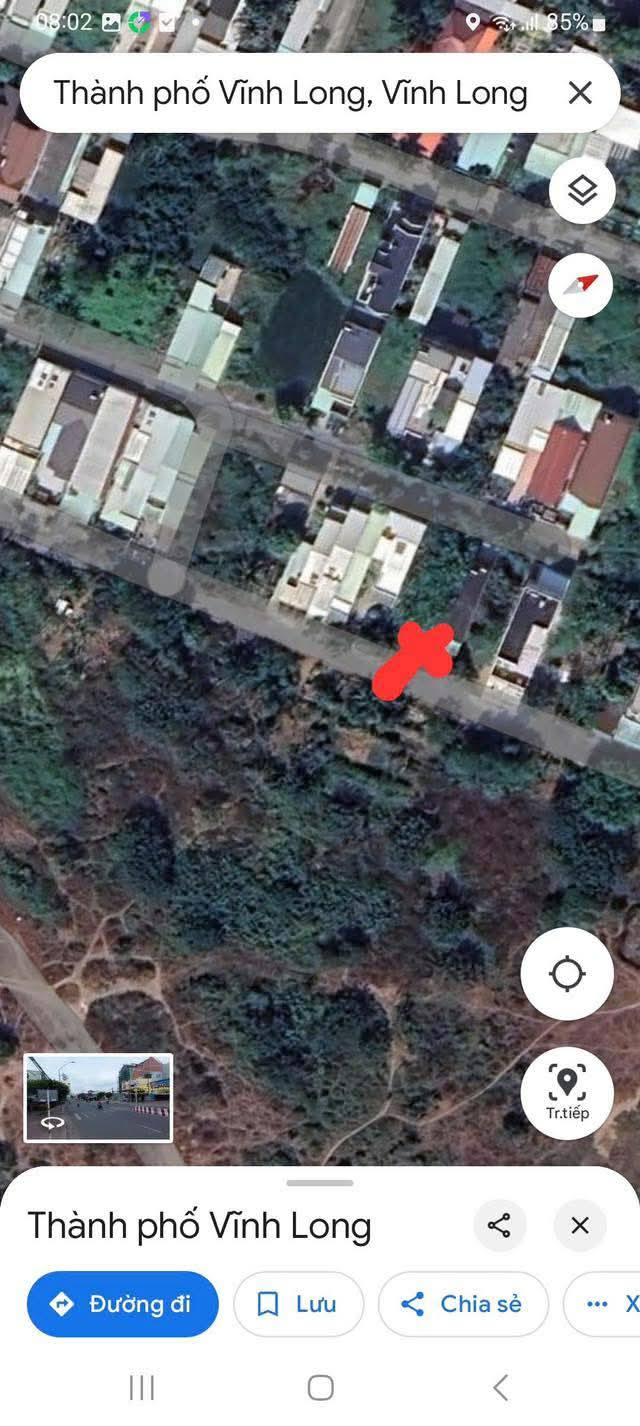Open the search field for Thành phố Vĩnh Long
The image size is (640, 1426).
pyautogui.click(x=290, y=93)
